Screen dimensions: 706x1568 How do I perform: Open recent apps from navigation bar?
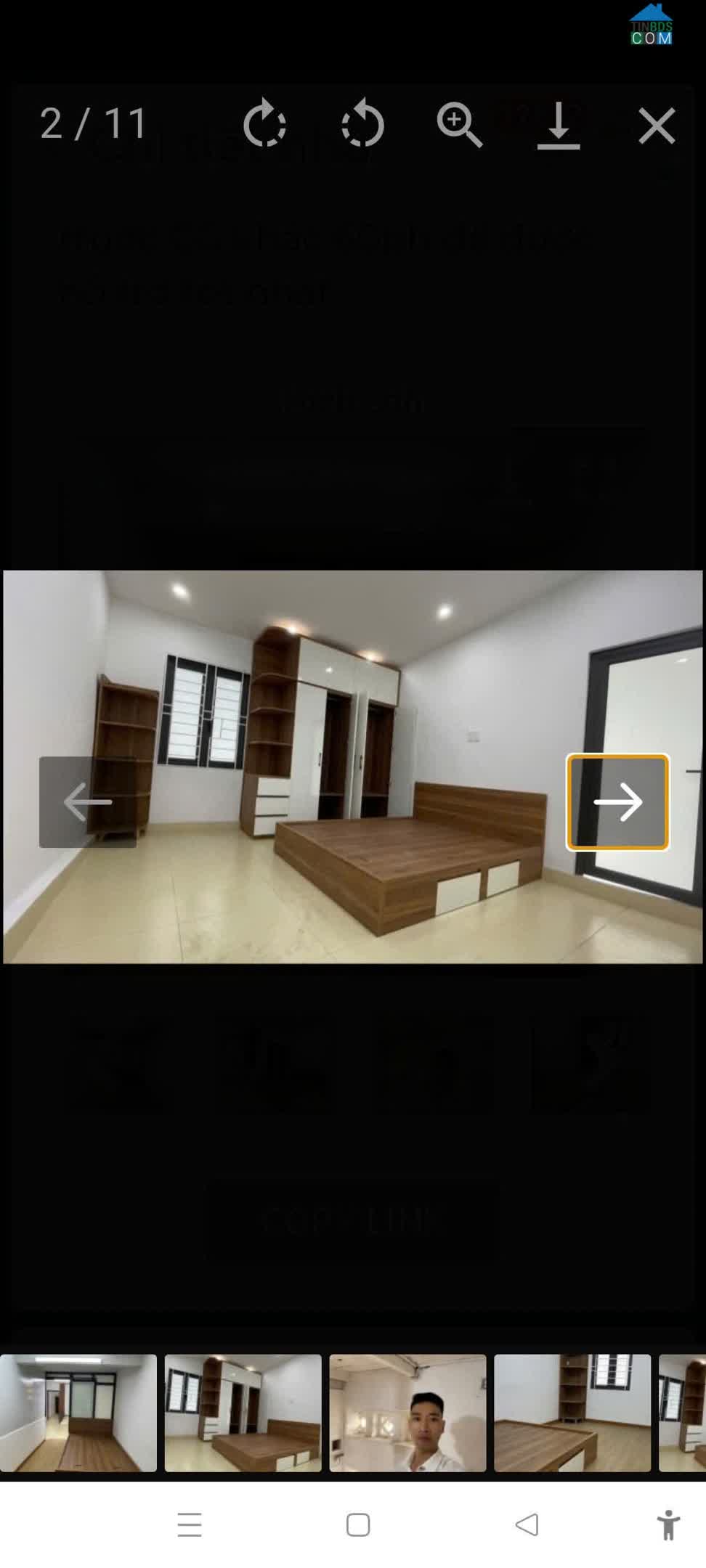pyautogui.click(x=190, y=1524)
